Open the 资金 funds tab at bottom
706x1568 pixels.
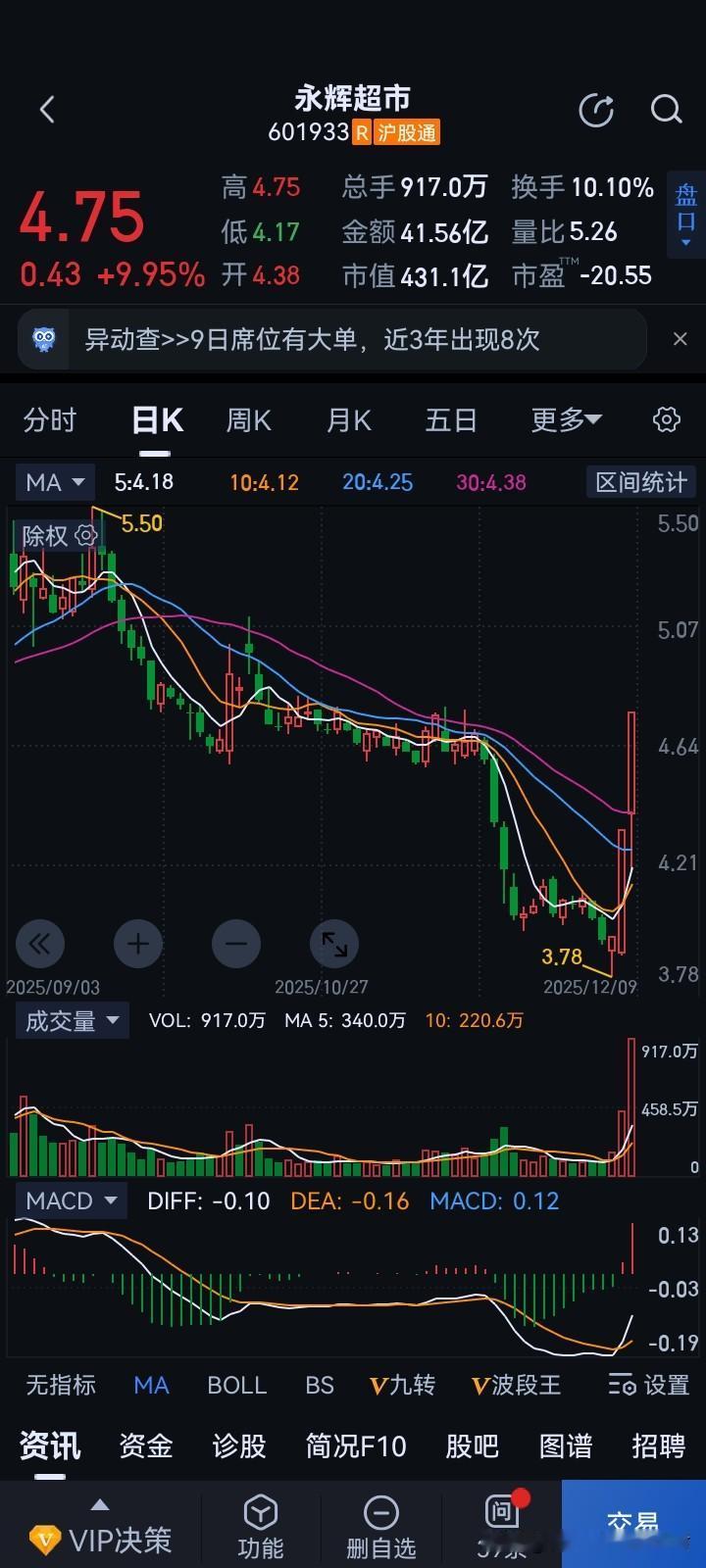tap(144, 1445)
